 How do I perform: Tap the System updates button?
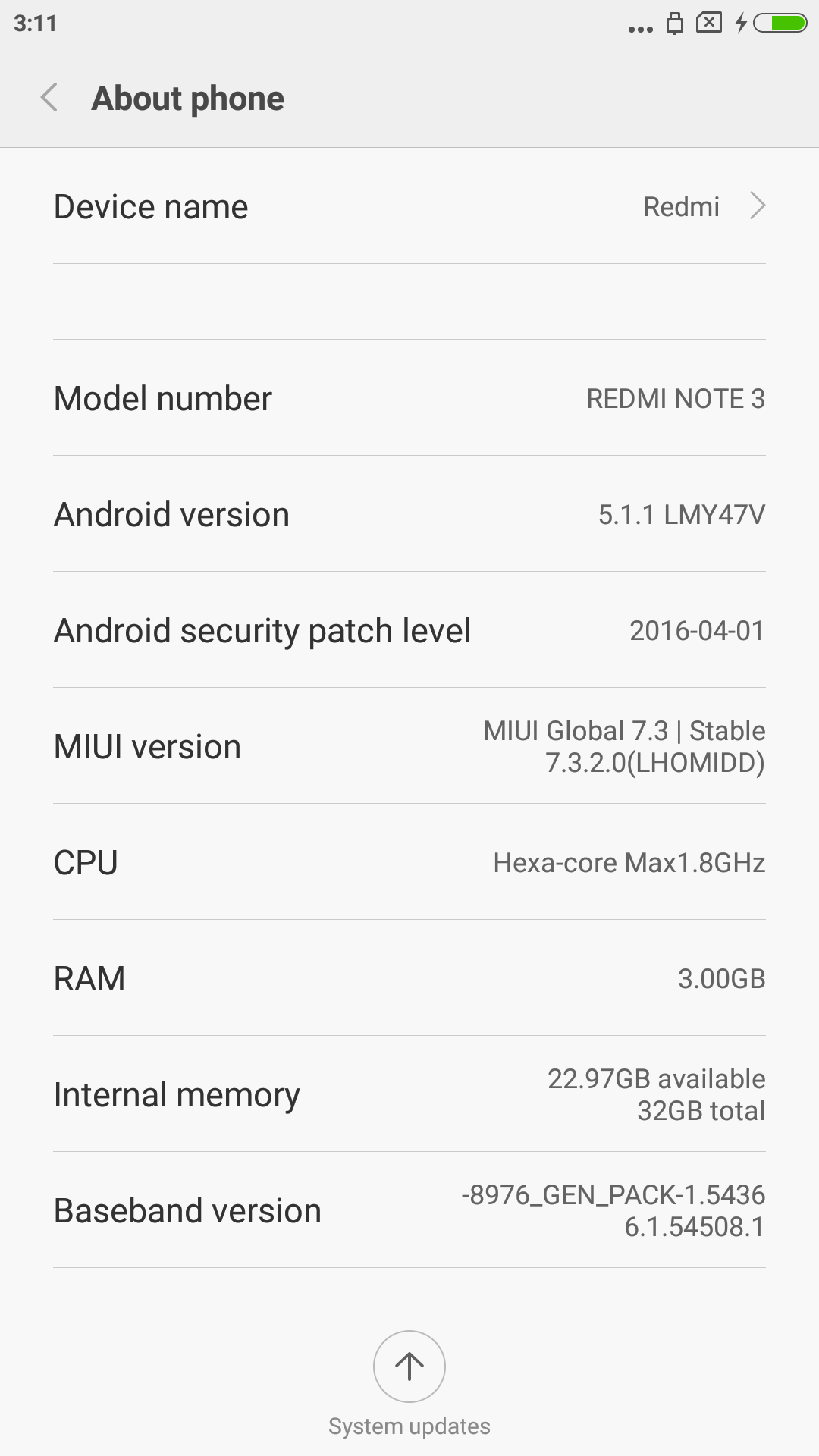(409, 1367)
